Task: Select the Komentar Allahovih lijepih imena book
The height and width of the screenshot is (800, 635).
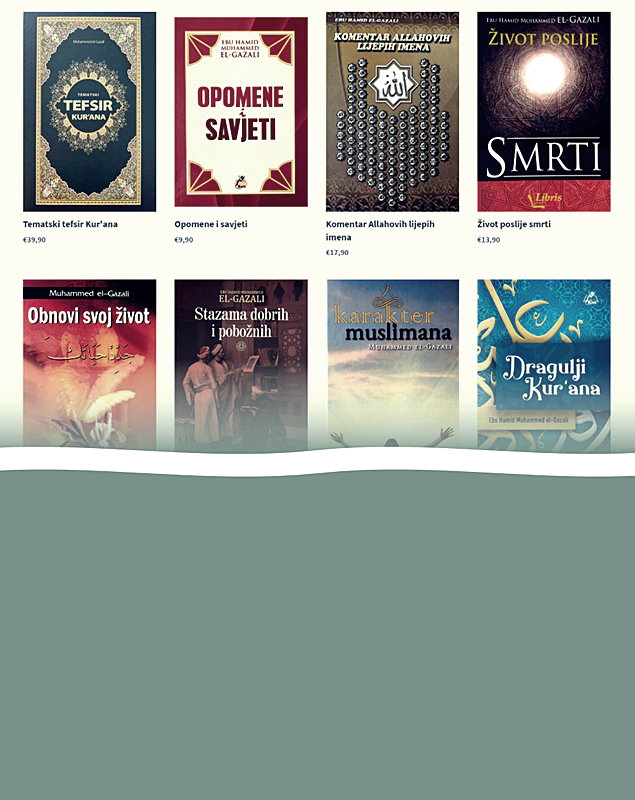Action: 392,111
